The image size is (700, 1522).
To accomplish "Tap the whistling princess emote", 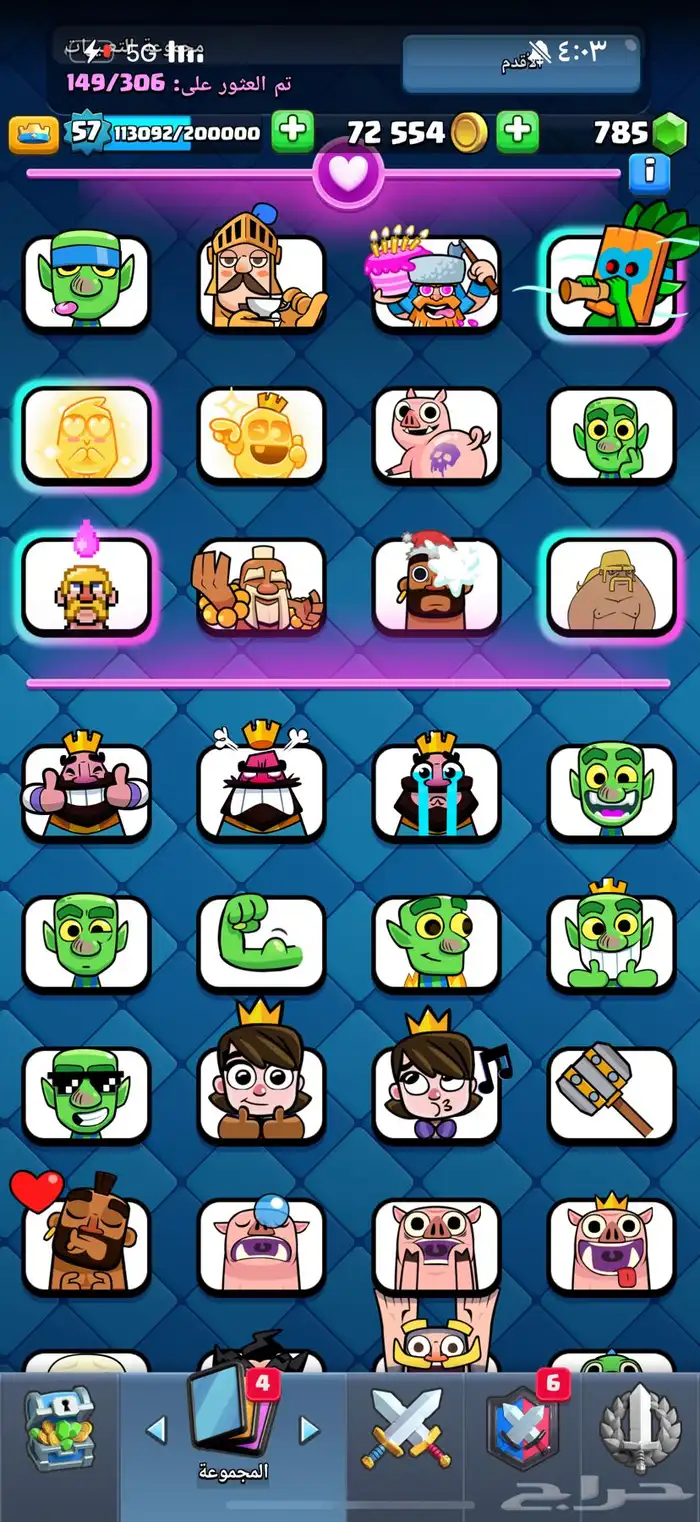I will [x=436, y=1094].
